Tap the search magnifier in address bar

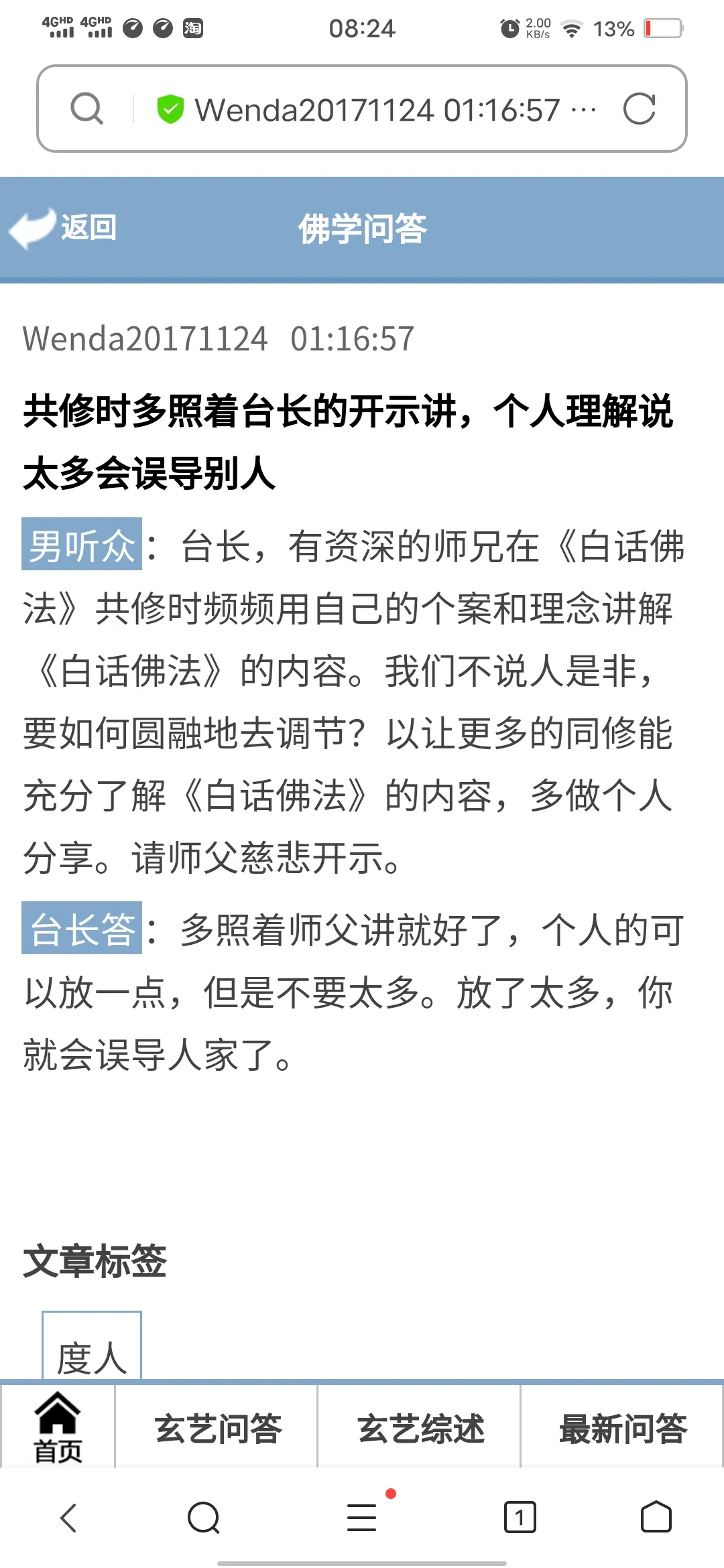coord(87,109)
